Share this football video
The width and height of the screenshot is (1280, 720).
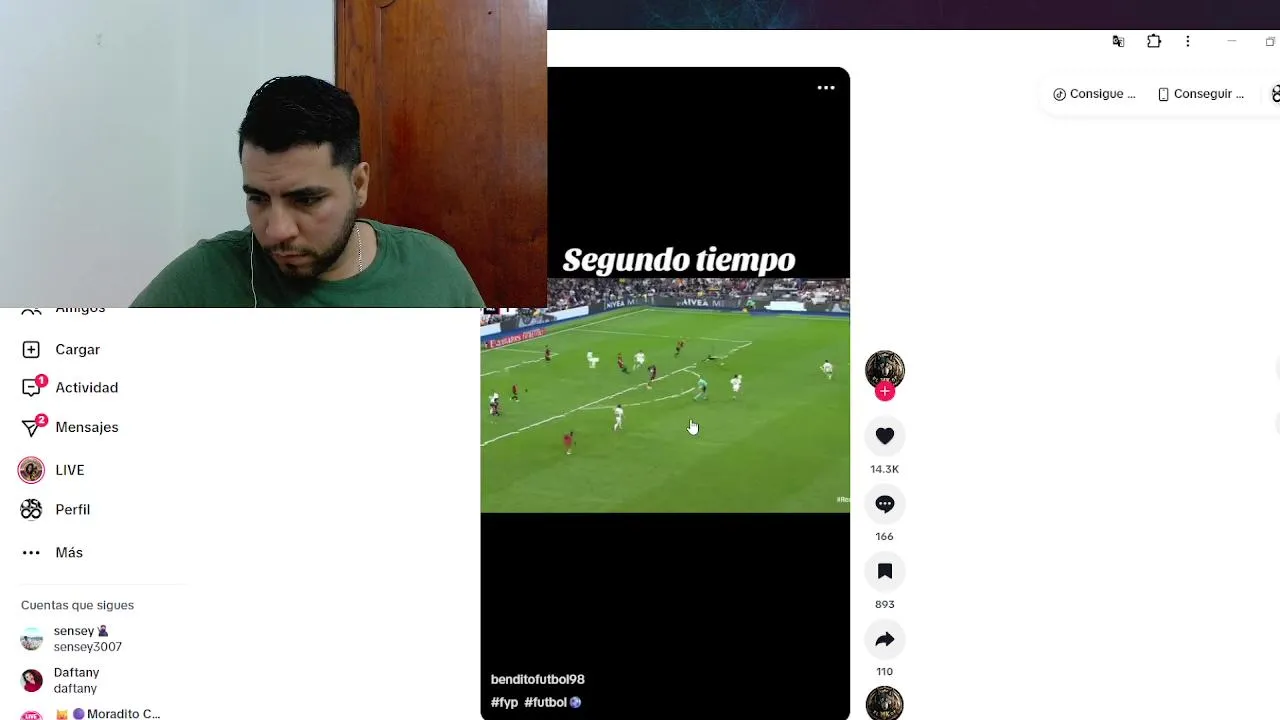884,639
